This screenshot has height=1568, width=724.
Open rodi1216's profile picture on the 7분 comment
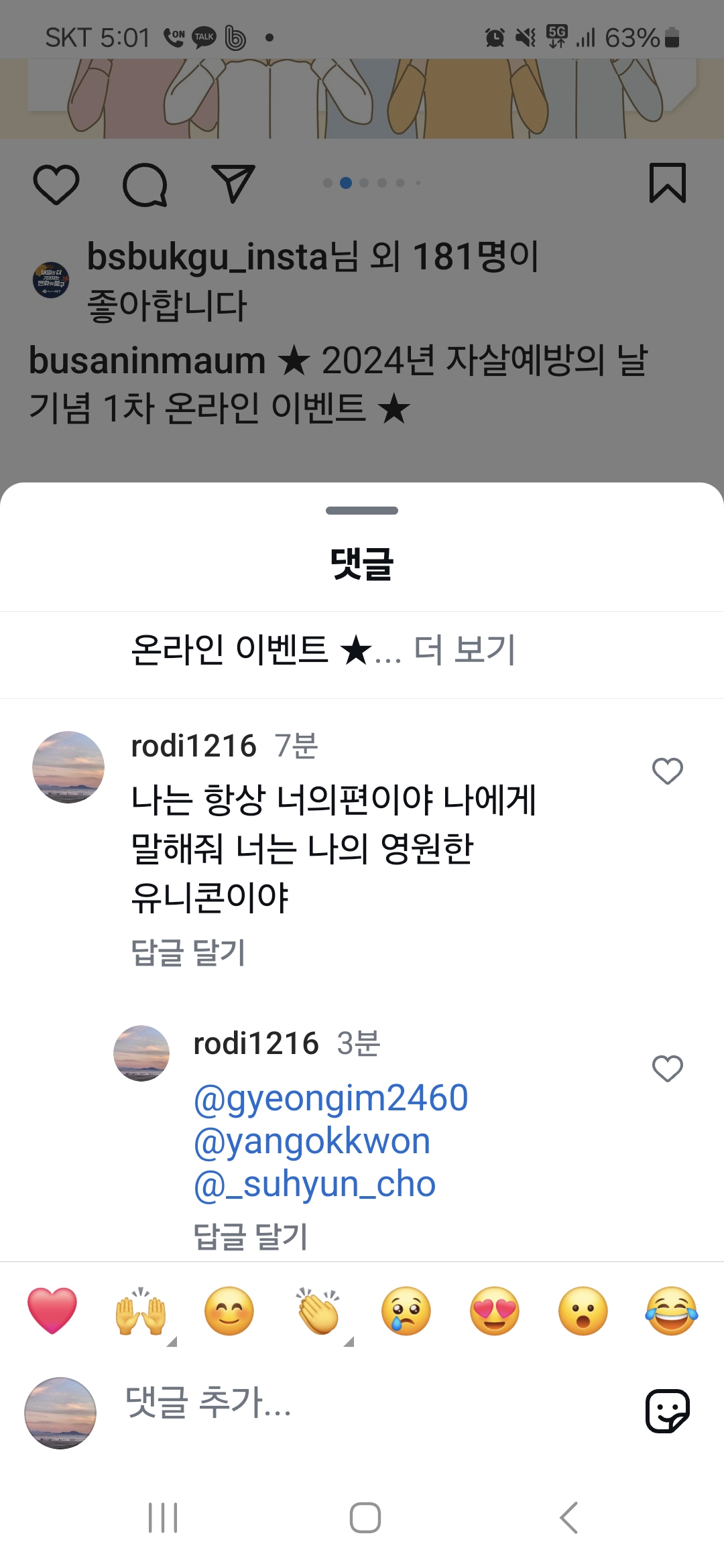tap(68, 767)
